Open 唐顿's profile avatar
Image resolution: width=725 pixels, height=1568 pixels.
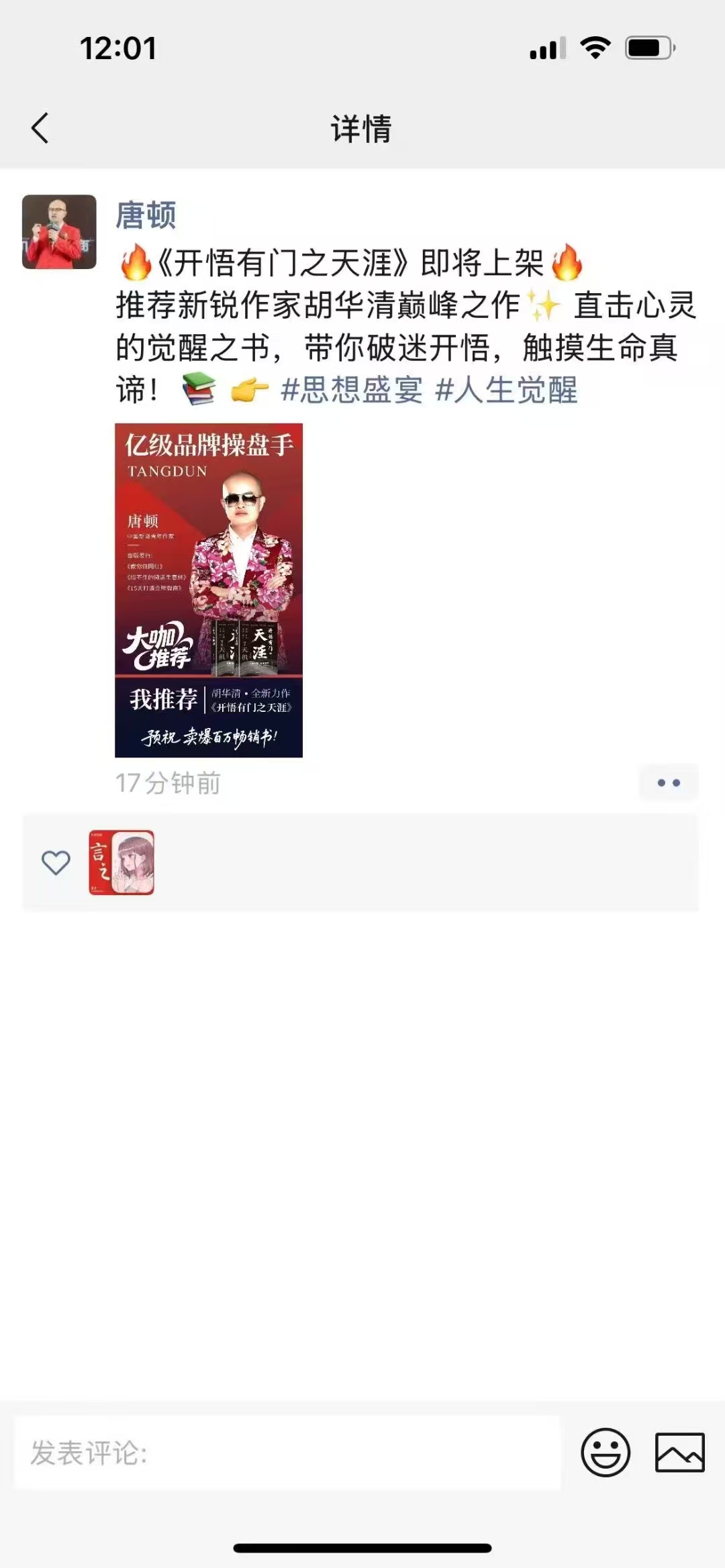[59, 232]
